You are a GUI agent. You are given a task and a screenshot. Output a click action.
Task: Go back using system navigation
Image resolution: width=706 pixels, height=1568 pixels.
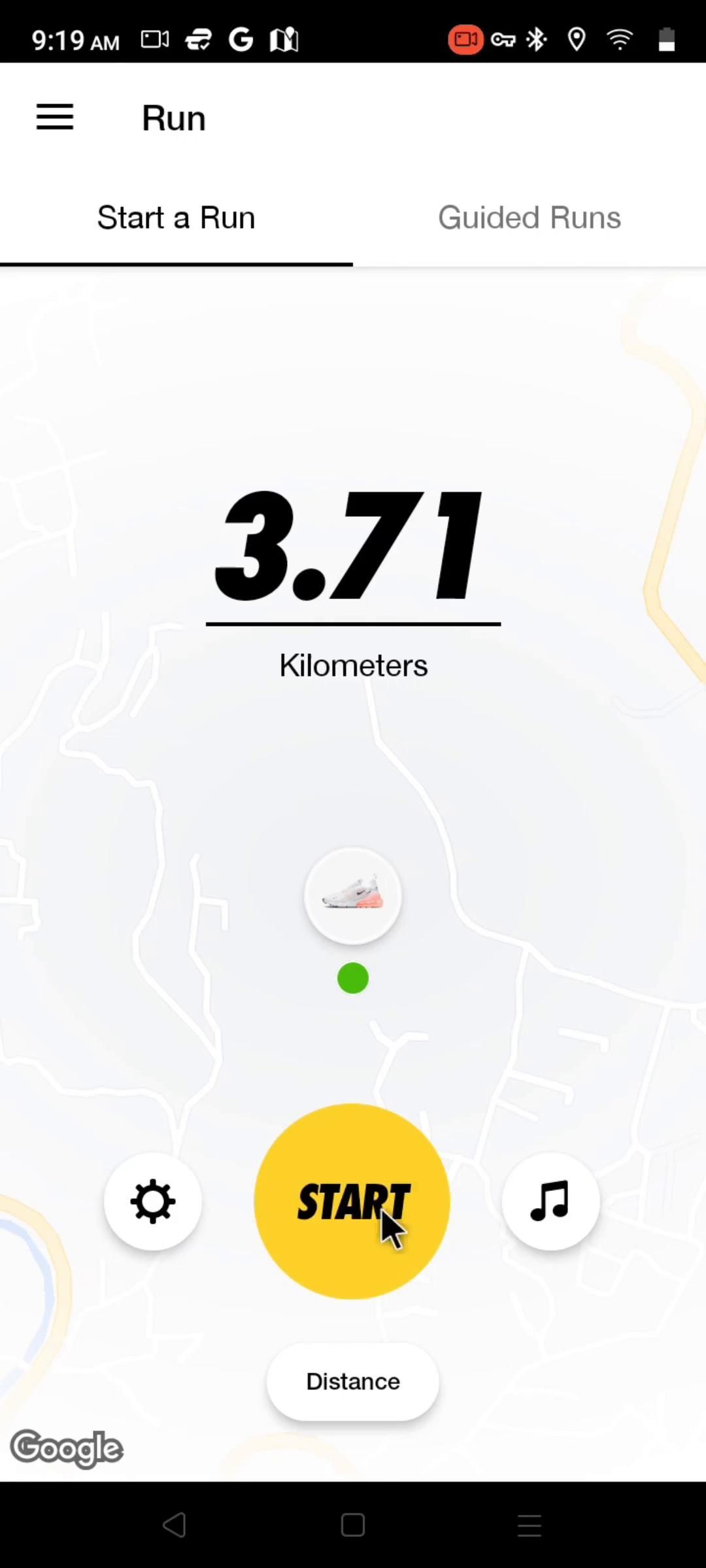click(175, 1526)
